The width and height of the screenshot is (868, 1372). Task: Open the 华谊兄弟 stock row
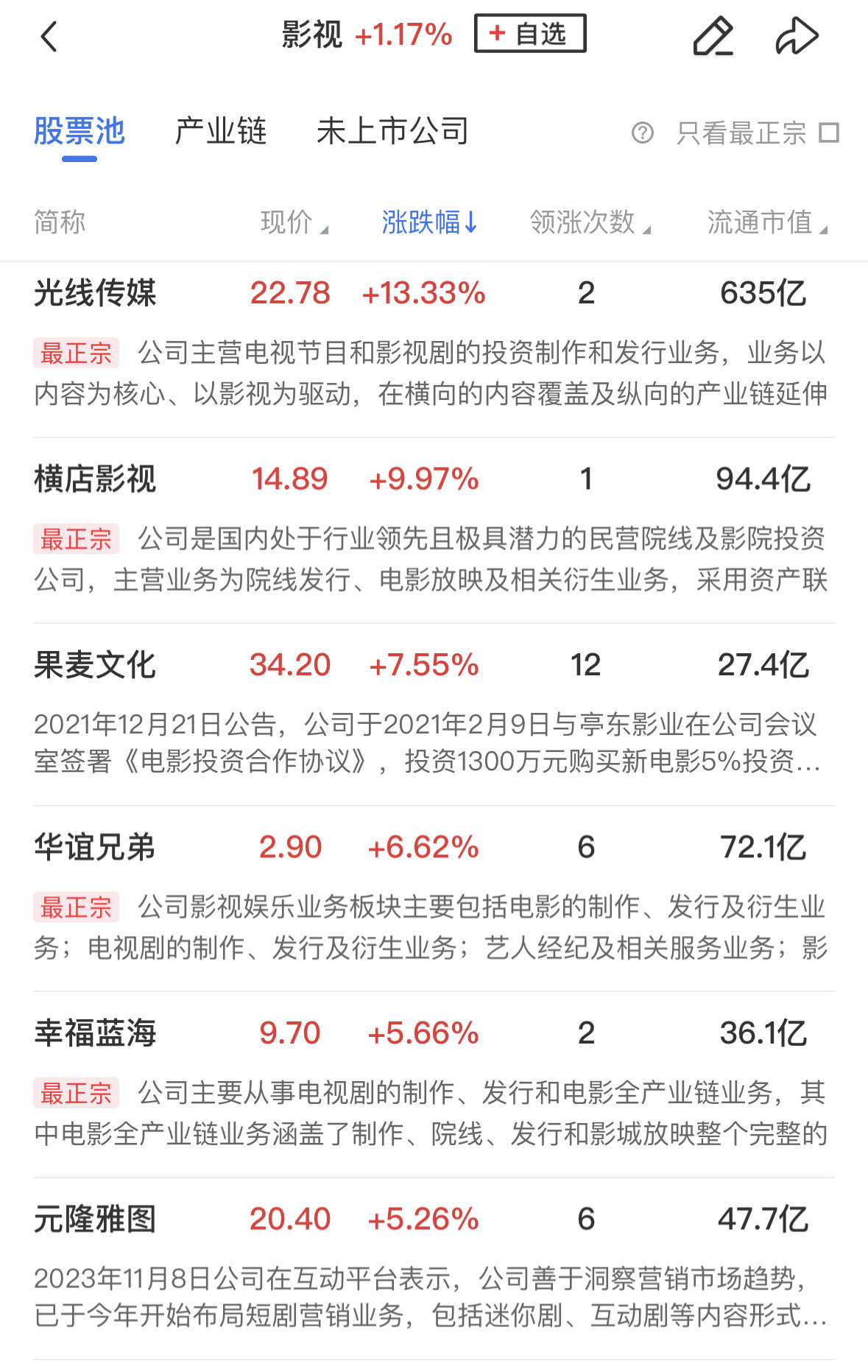(x=96, y=848)
